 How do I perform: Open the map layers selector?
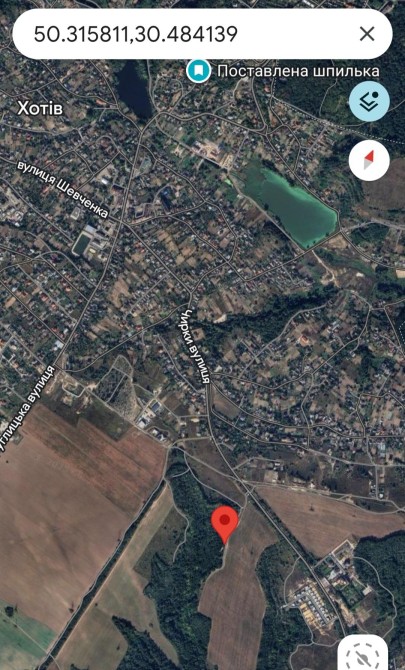click(369, 101)
